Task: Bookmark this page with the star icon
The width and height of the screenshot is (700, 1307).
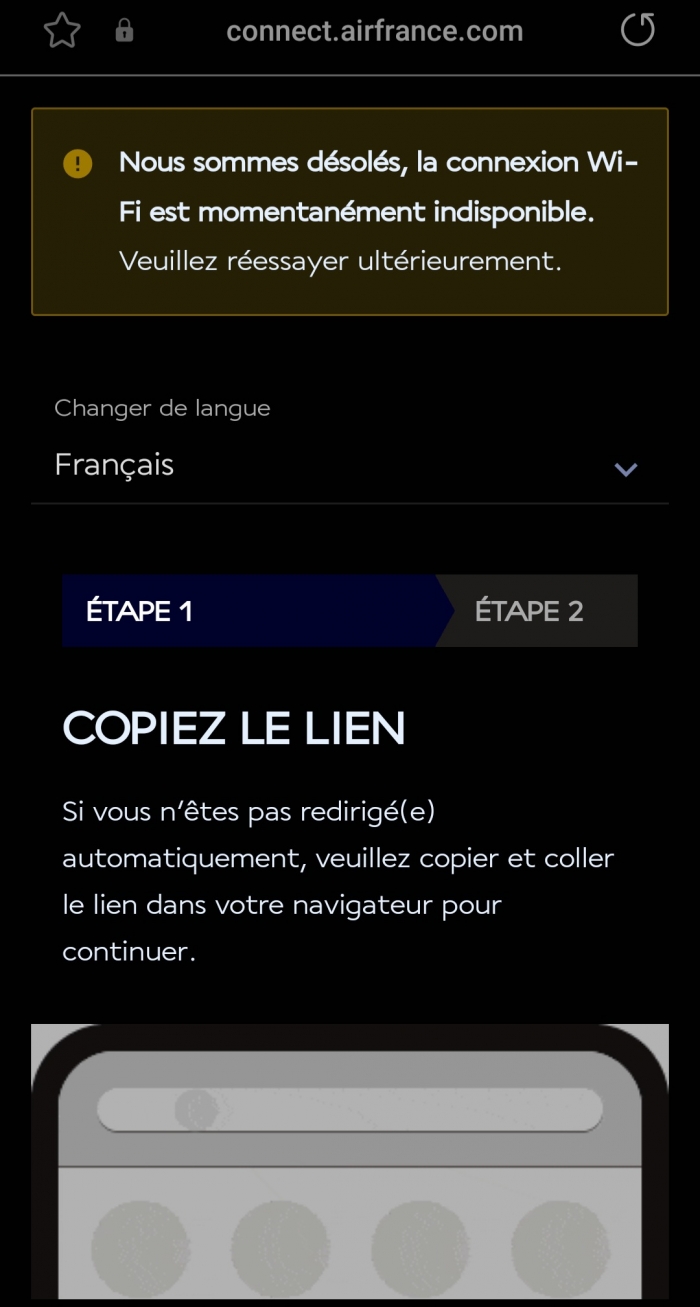Action: (62, 31)
